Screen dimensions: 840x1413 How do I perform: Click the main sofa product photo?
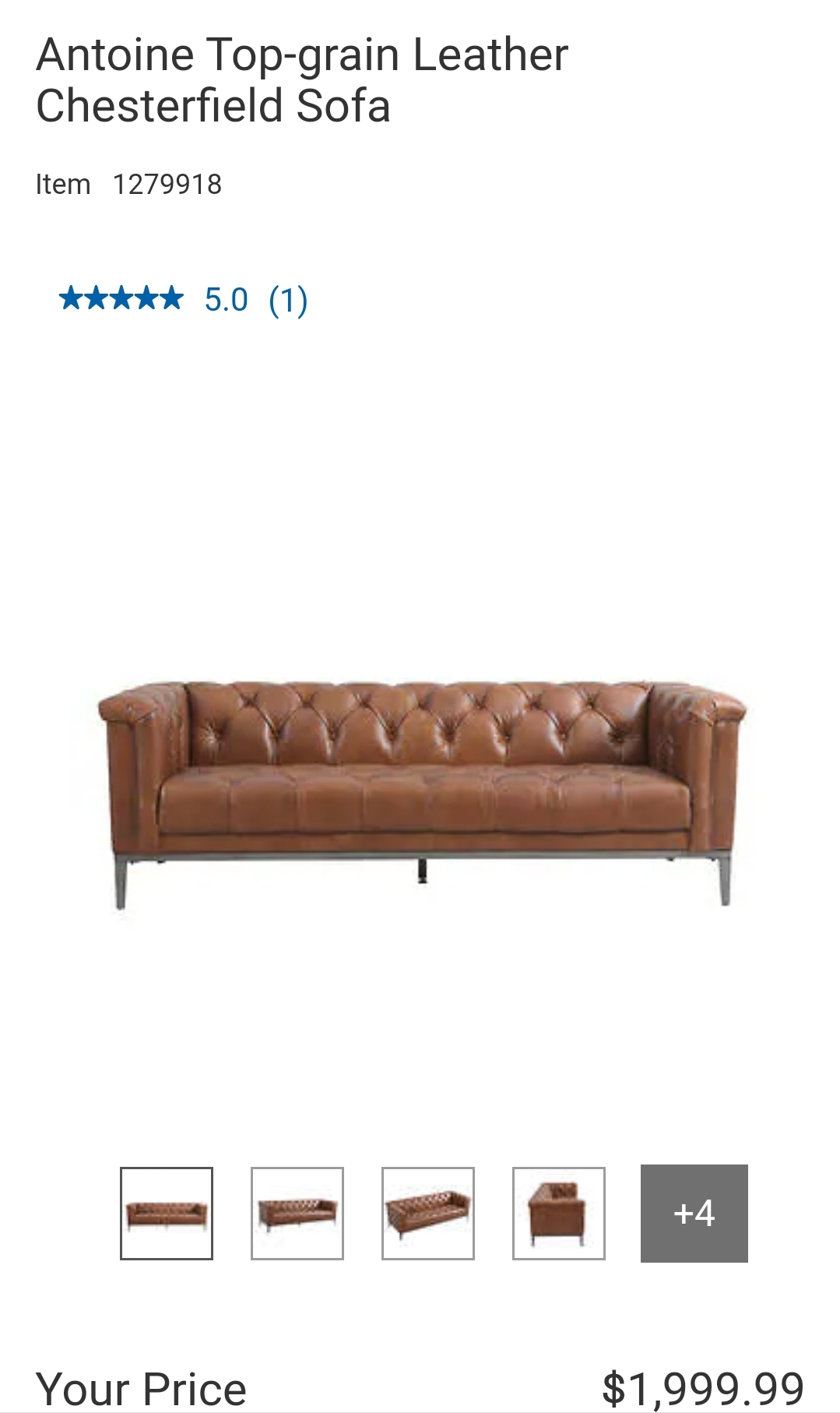pos(420,795)
